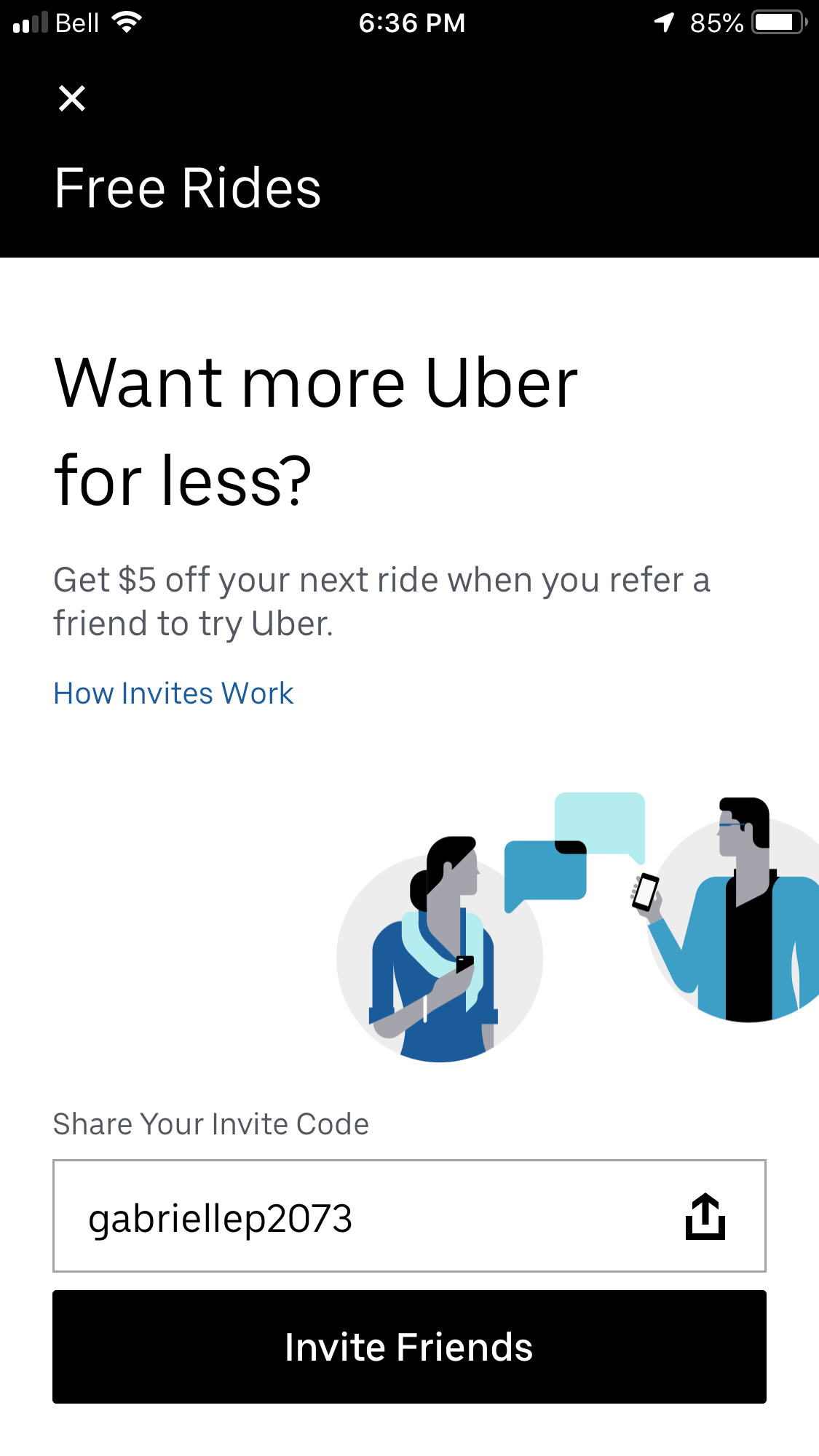The width and height of the screenshot is (819, 1456).
Task: Share the invite code via share icon
Action: point(705,1216)
